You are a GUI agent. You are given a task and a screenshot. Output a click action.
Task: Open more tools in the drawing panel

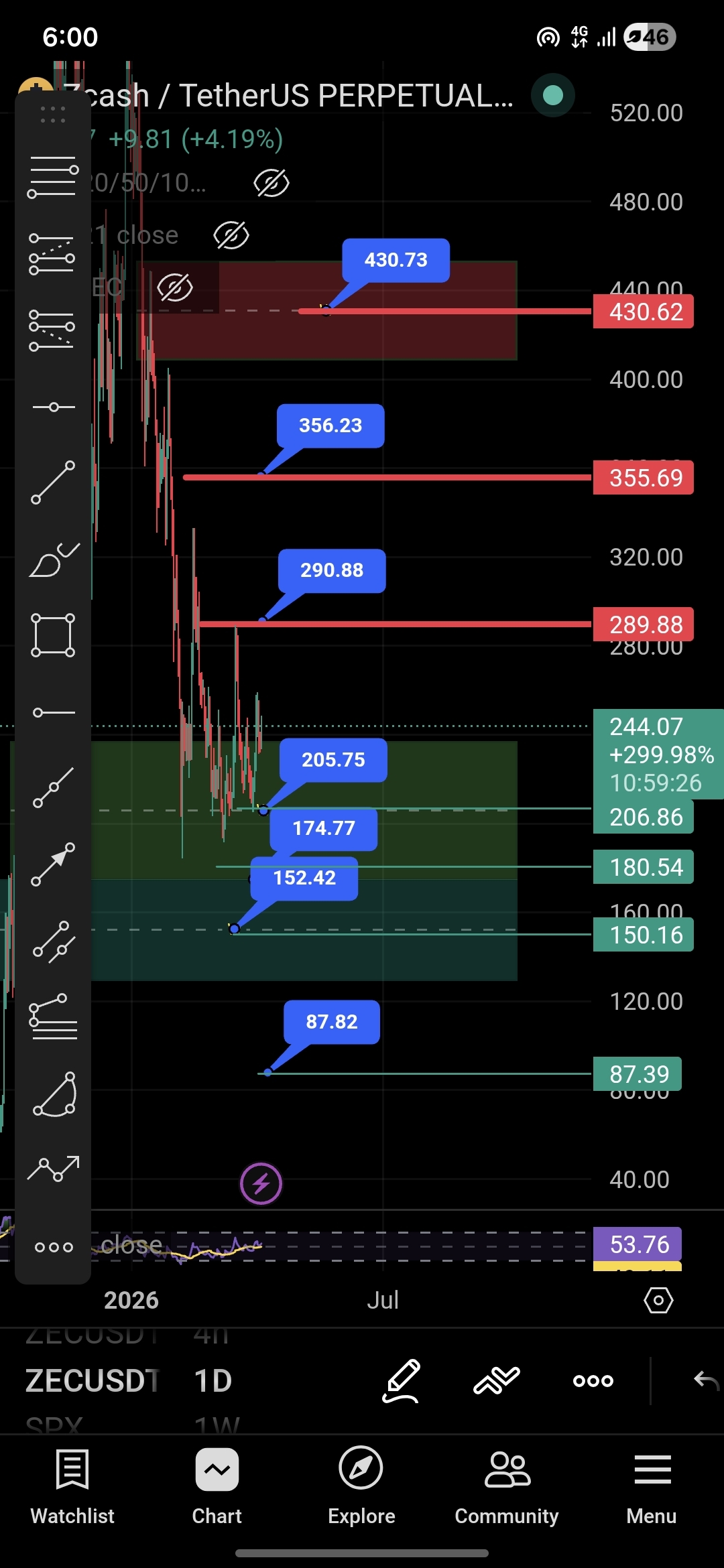point(53,1247)
